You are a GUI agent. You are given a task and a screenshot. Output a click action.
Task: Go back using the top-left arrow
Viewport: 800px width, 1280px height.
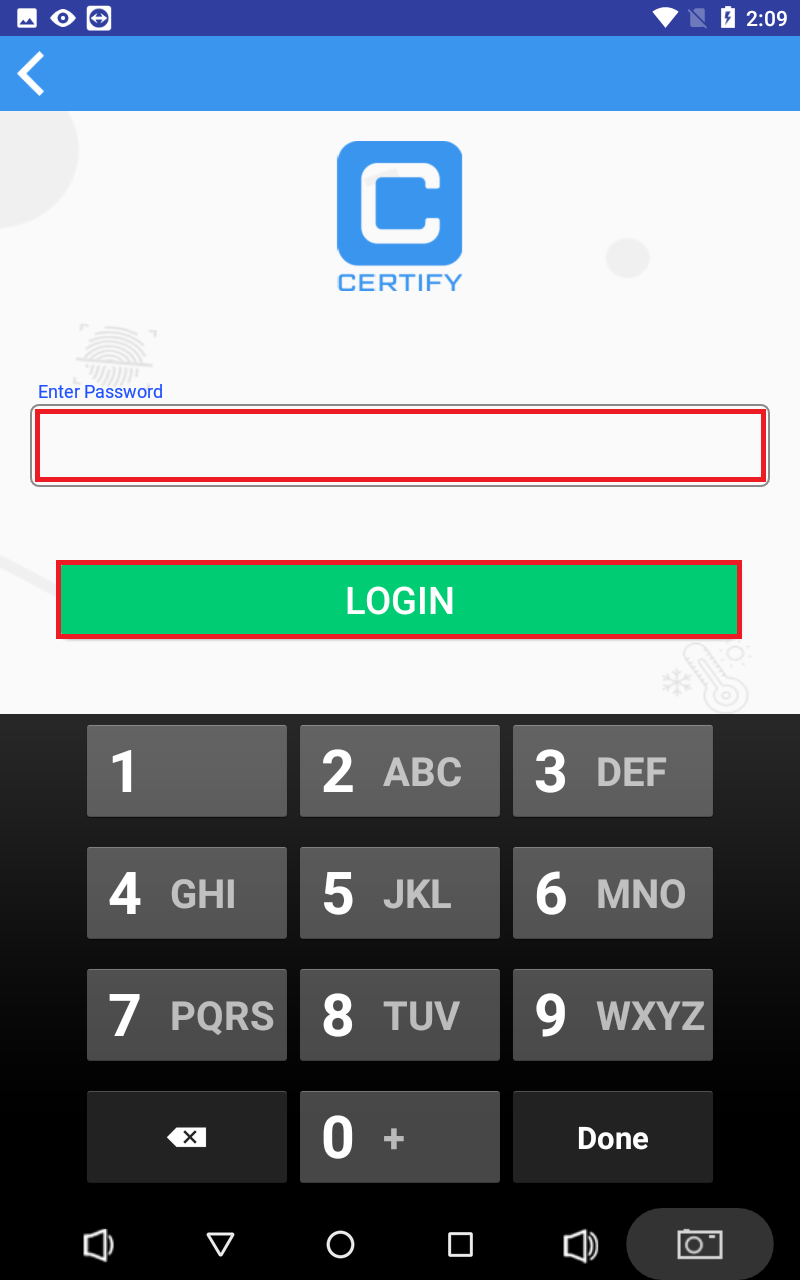(31, 74)
